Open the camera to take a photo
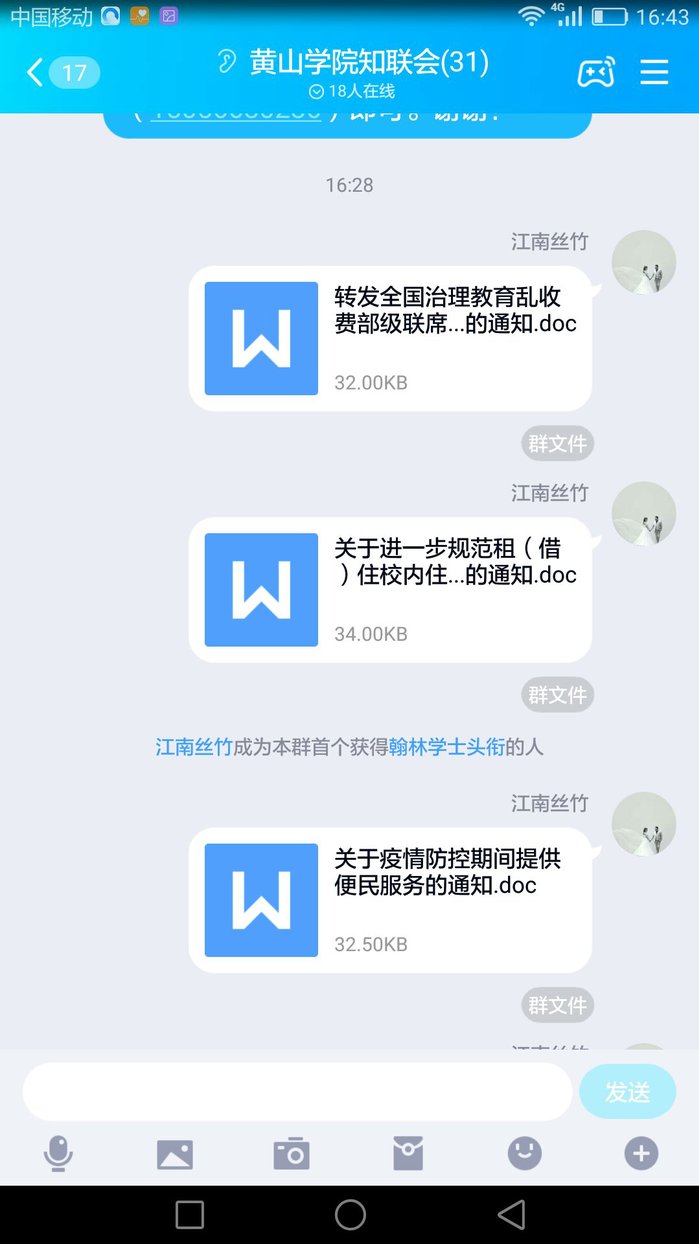 [x=291, y=1154]
